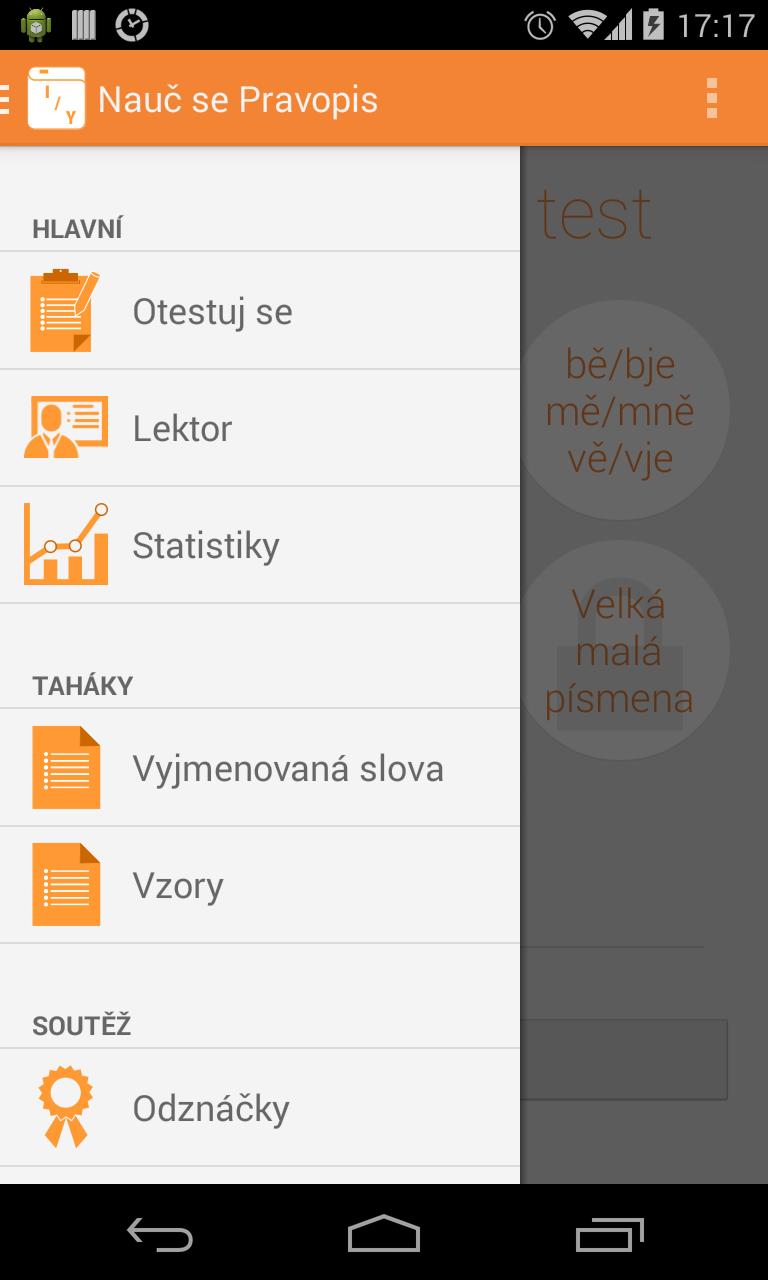Viewport: 768px width, 1280px height.
Task: Click the Lektor instructor icon
Action: pos(63,428)
